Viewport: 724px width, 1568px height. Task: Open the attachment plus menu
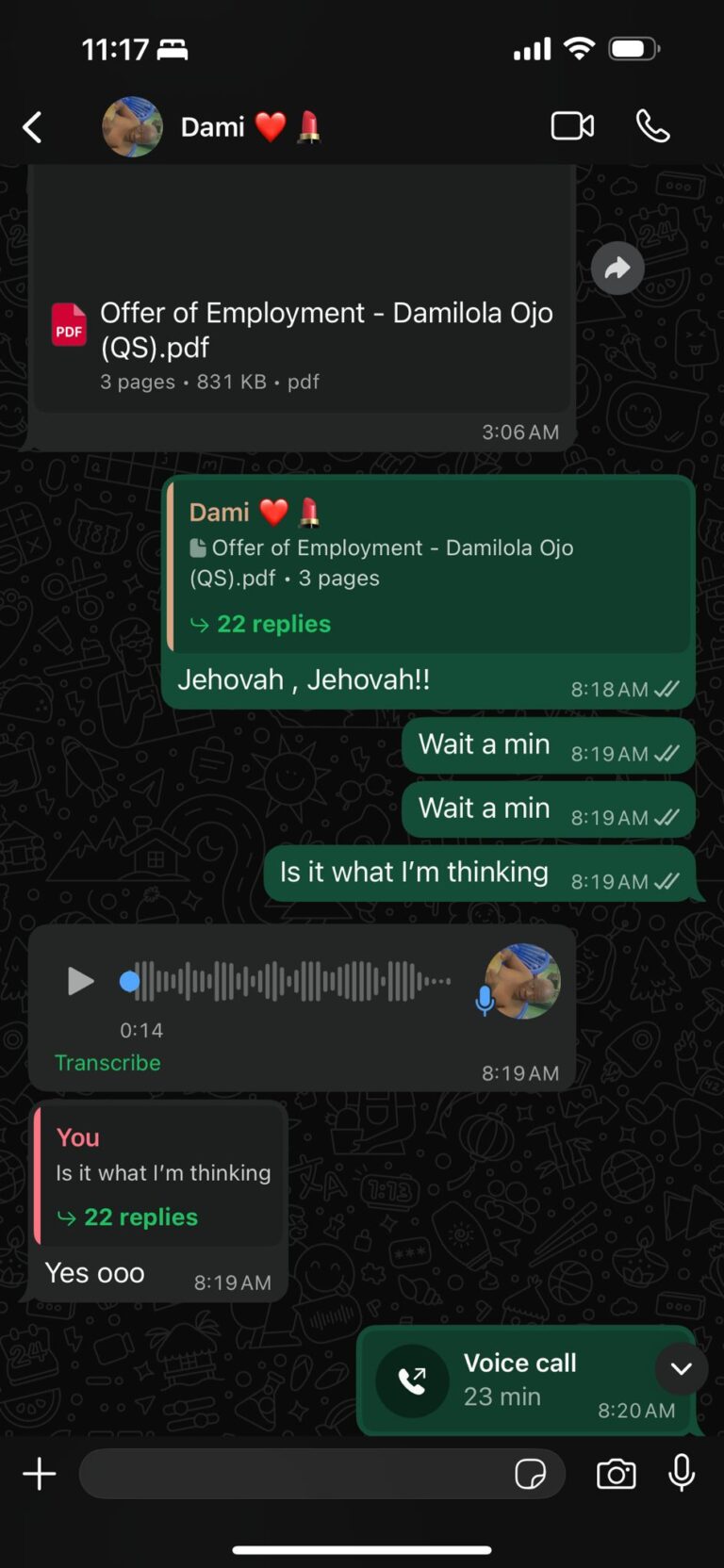[x=40, y=1474]
